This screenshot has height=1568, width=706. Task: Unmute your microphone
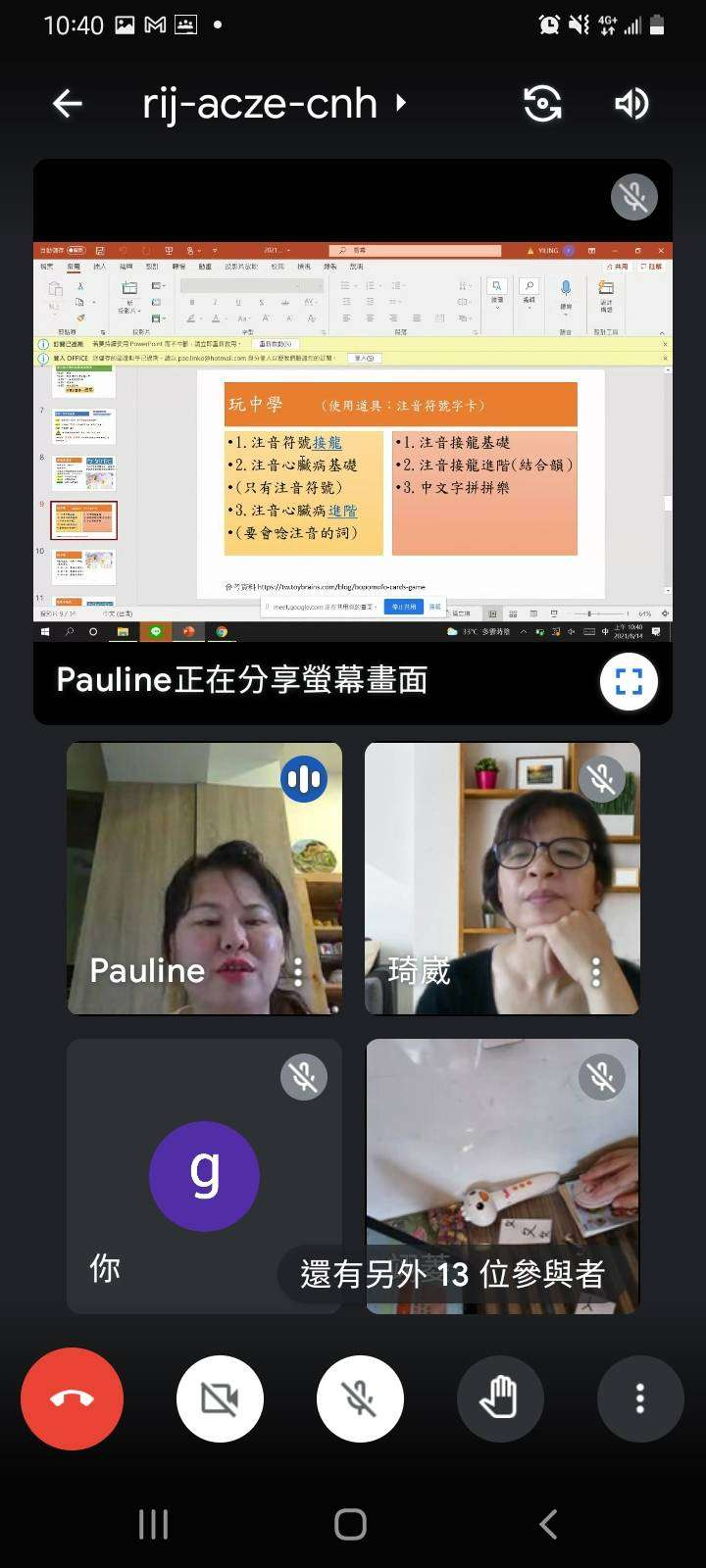pyautogui.click(x=360, y=1398)
